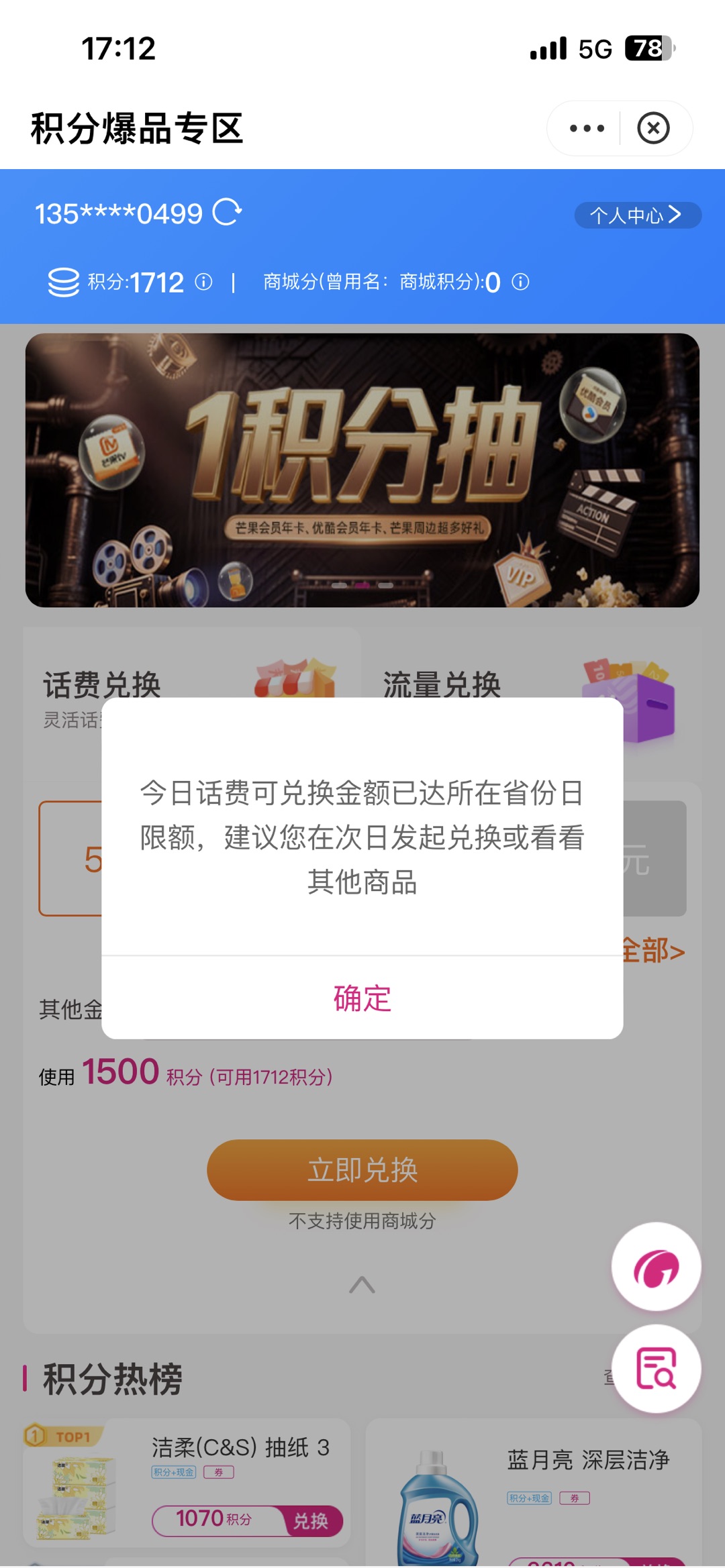Refresh the account next to phone number
This screenshot has width=725, height=1568.
pos(227,213)
